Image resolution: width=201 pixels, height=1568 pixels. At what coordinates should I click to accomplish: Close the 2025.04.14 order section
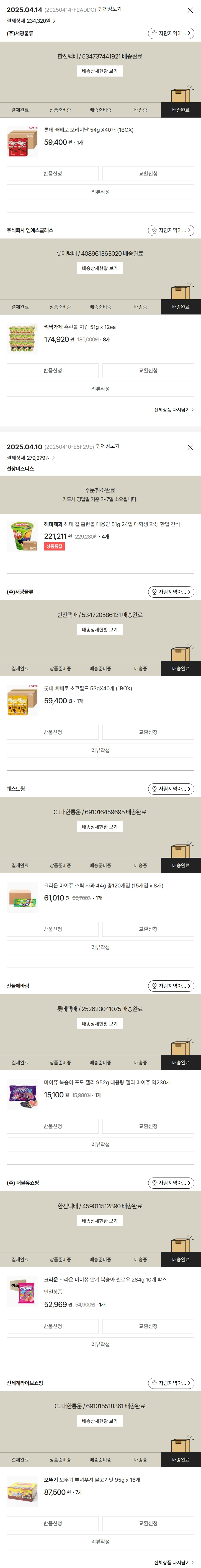189,10
